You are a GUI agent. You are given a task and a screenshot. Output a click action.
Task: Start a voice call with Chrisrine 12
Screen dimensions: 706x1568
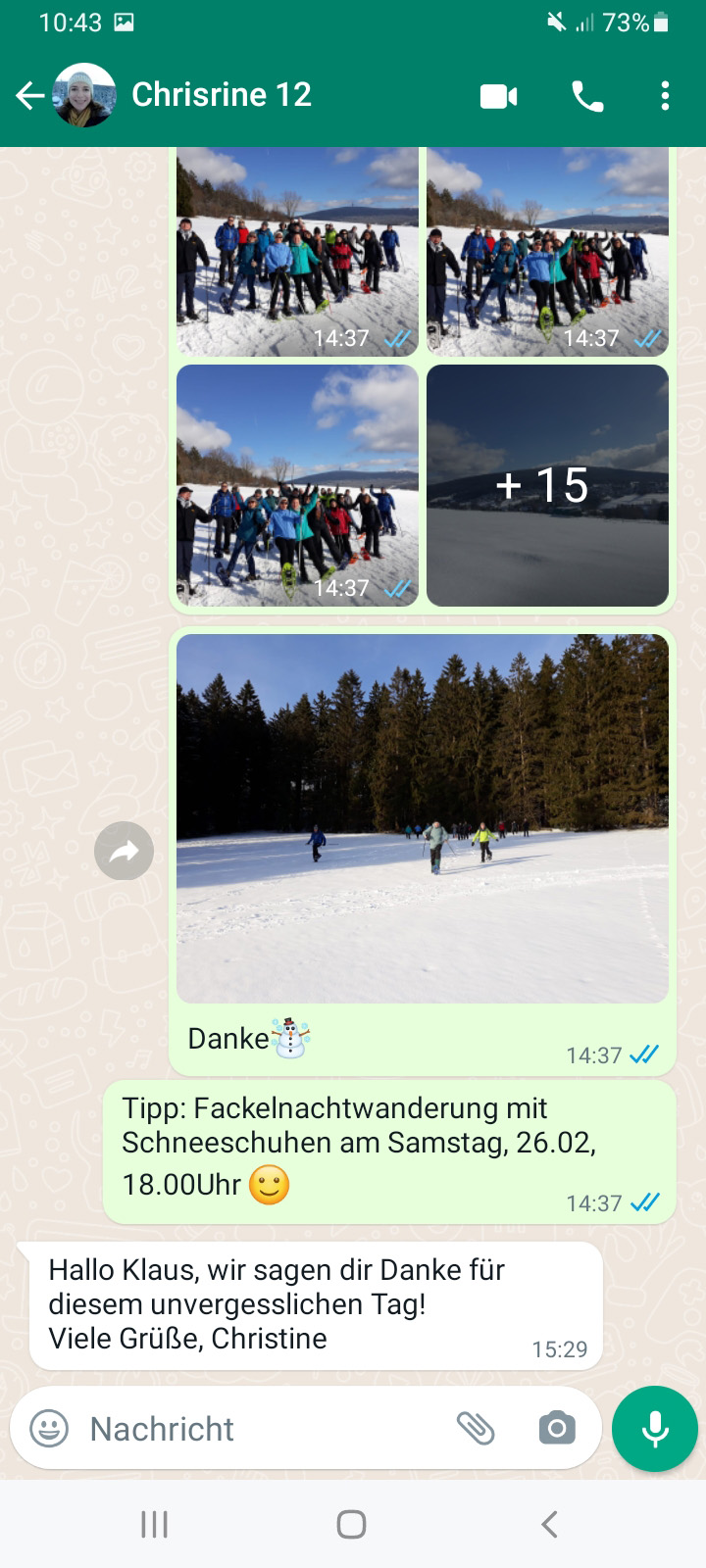point(587,96)
